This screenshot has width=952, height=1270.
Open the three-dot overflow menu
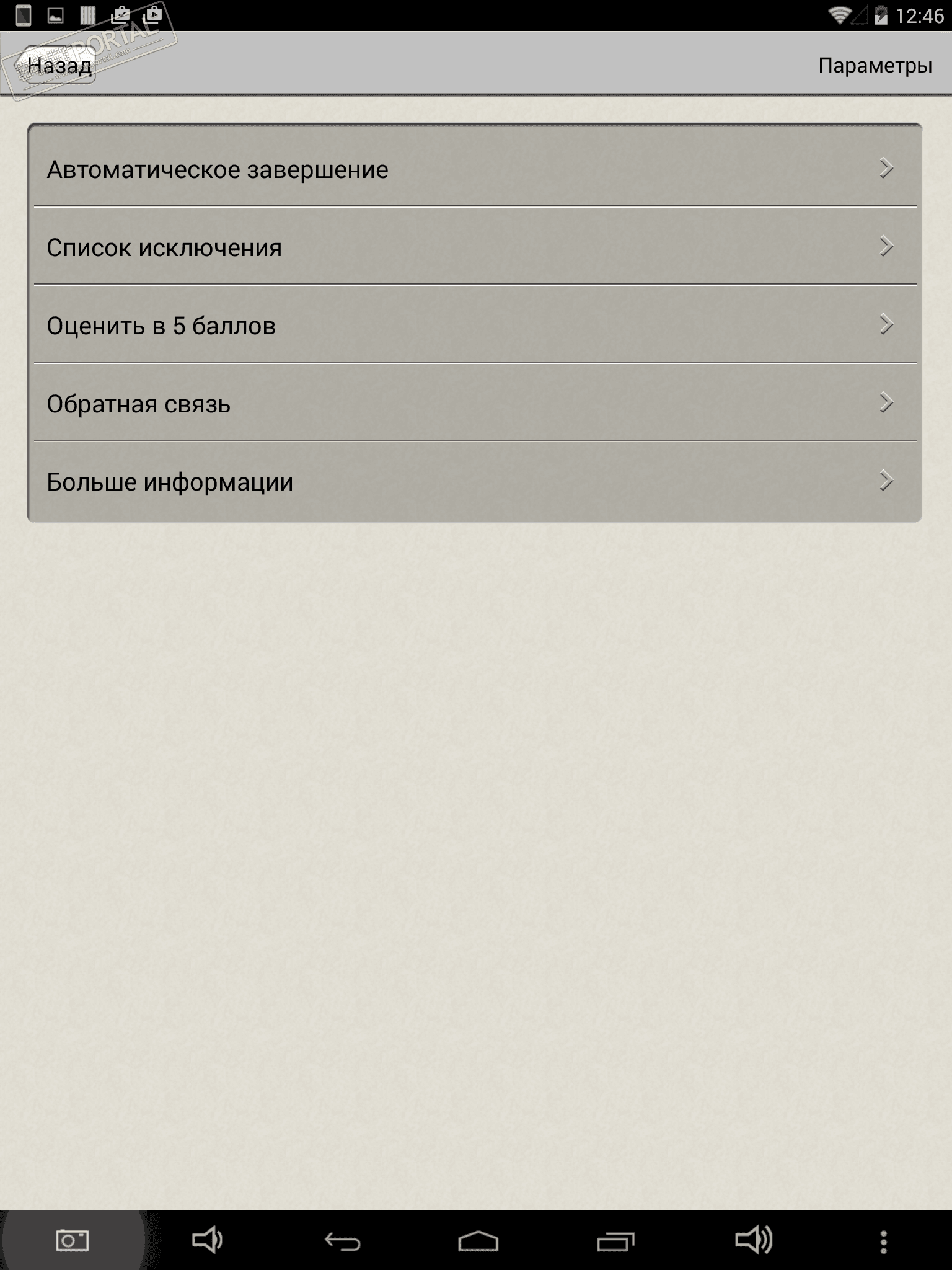[x=883, y=1241]
